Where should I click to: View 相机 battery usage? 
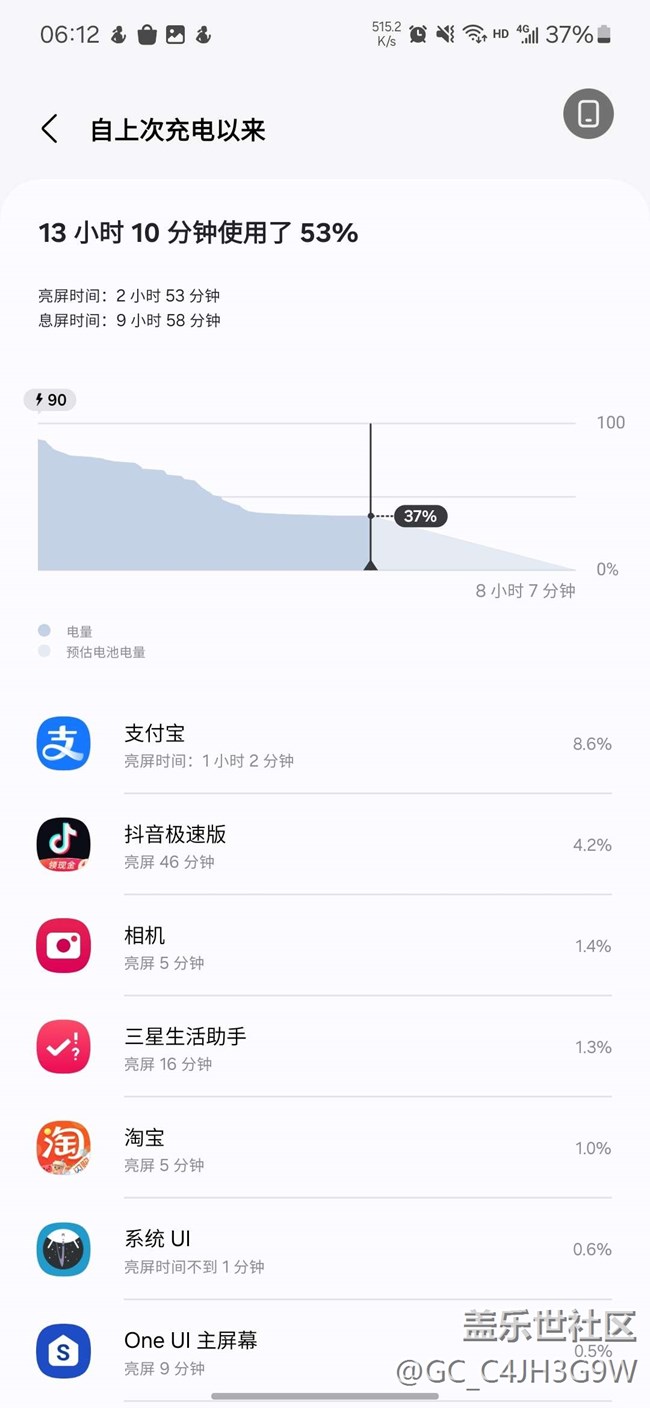(x=325, y=946)
